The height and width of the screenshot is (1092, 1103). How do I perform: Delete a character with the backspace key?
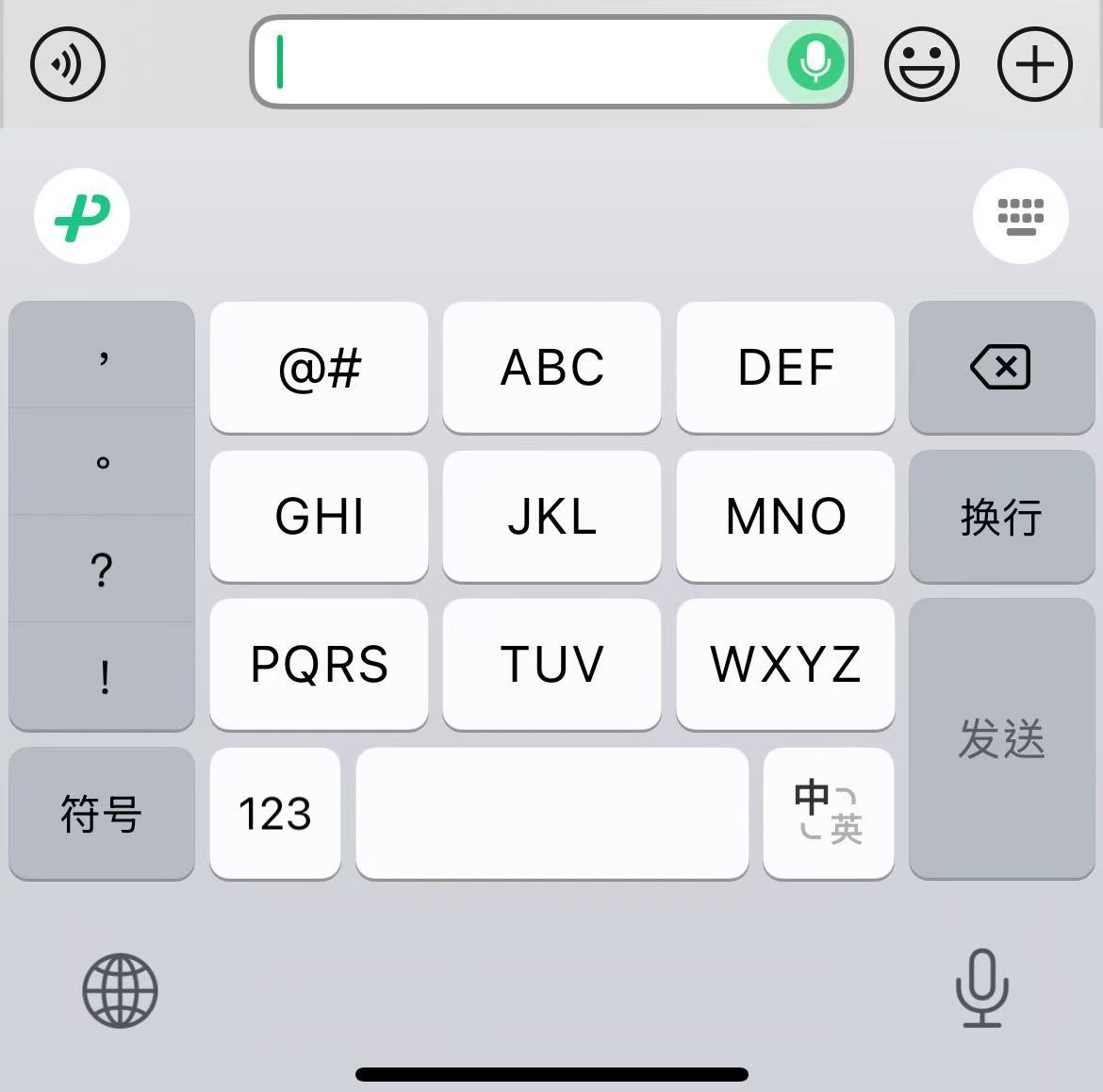pyautogui.click(x=1001, y=367)
